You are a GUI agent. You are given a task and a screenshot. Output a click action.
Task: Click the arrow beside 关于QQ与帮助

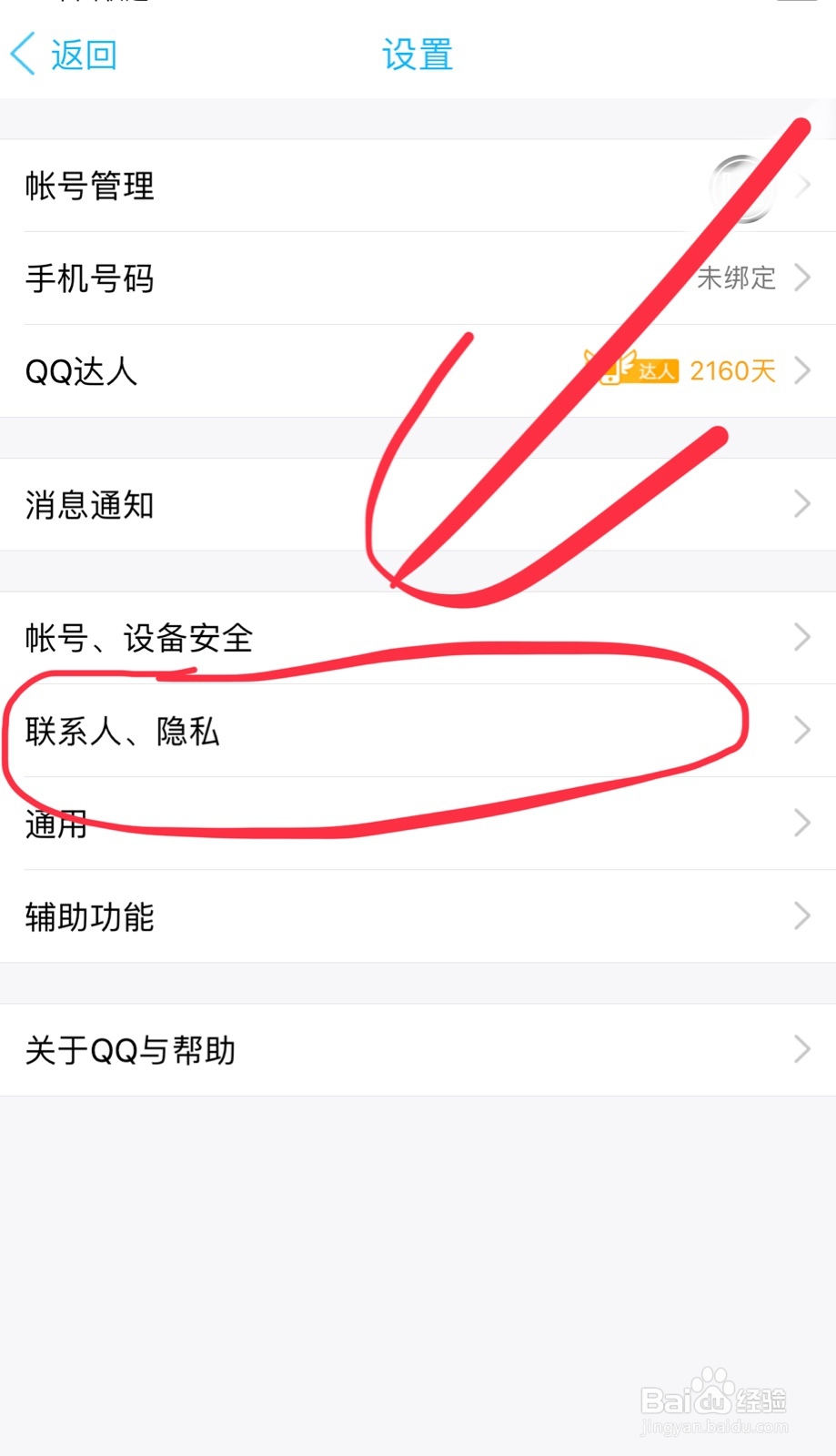[800, 1049]
